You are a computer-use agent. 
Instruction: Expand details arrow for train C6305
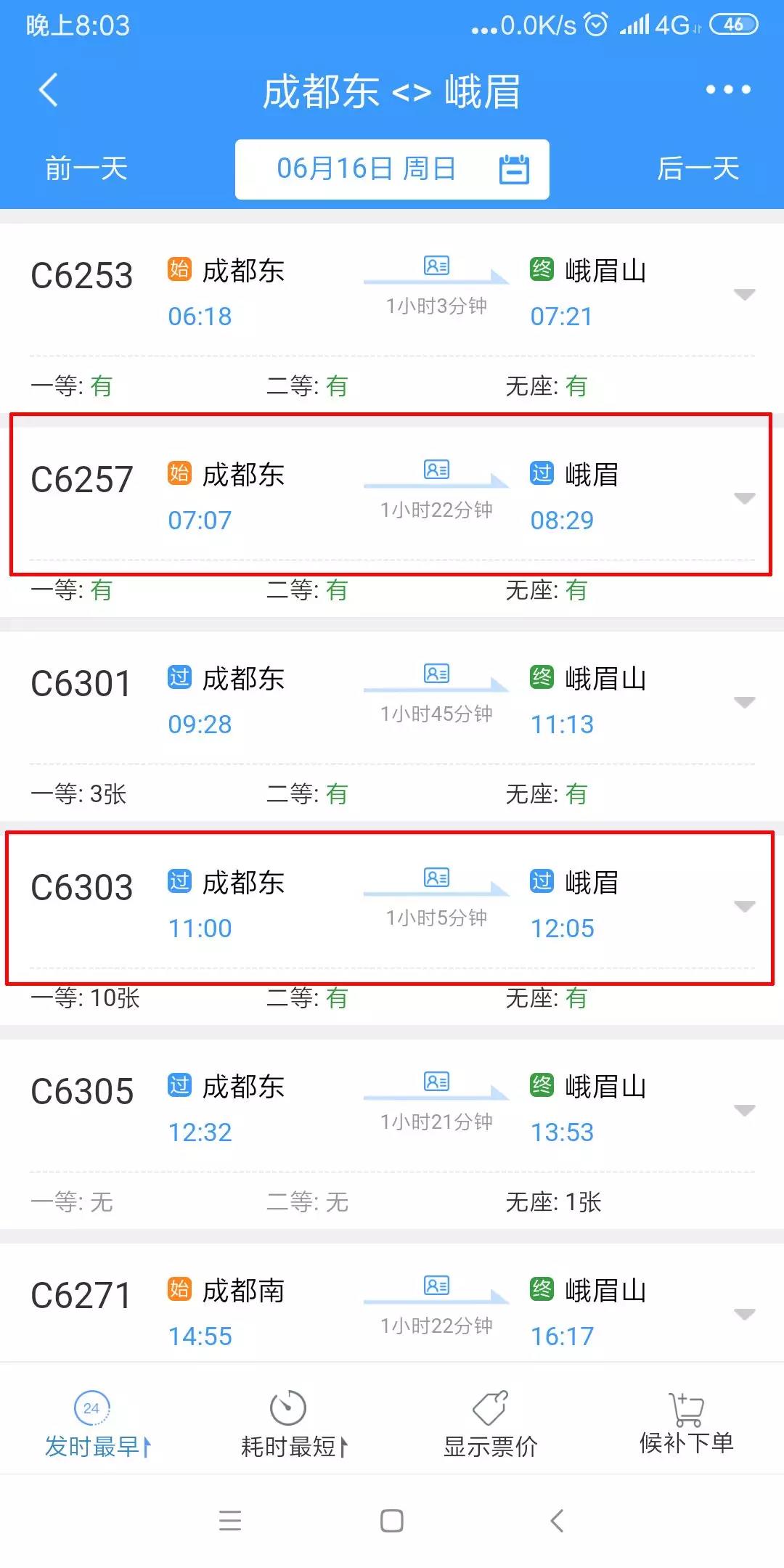point(745,1111)
